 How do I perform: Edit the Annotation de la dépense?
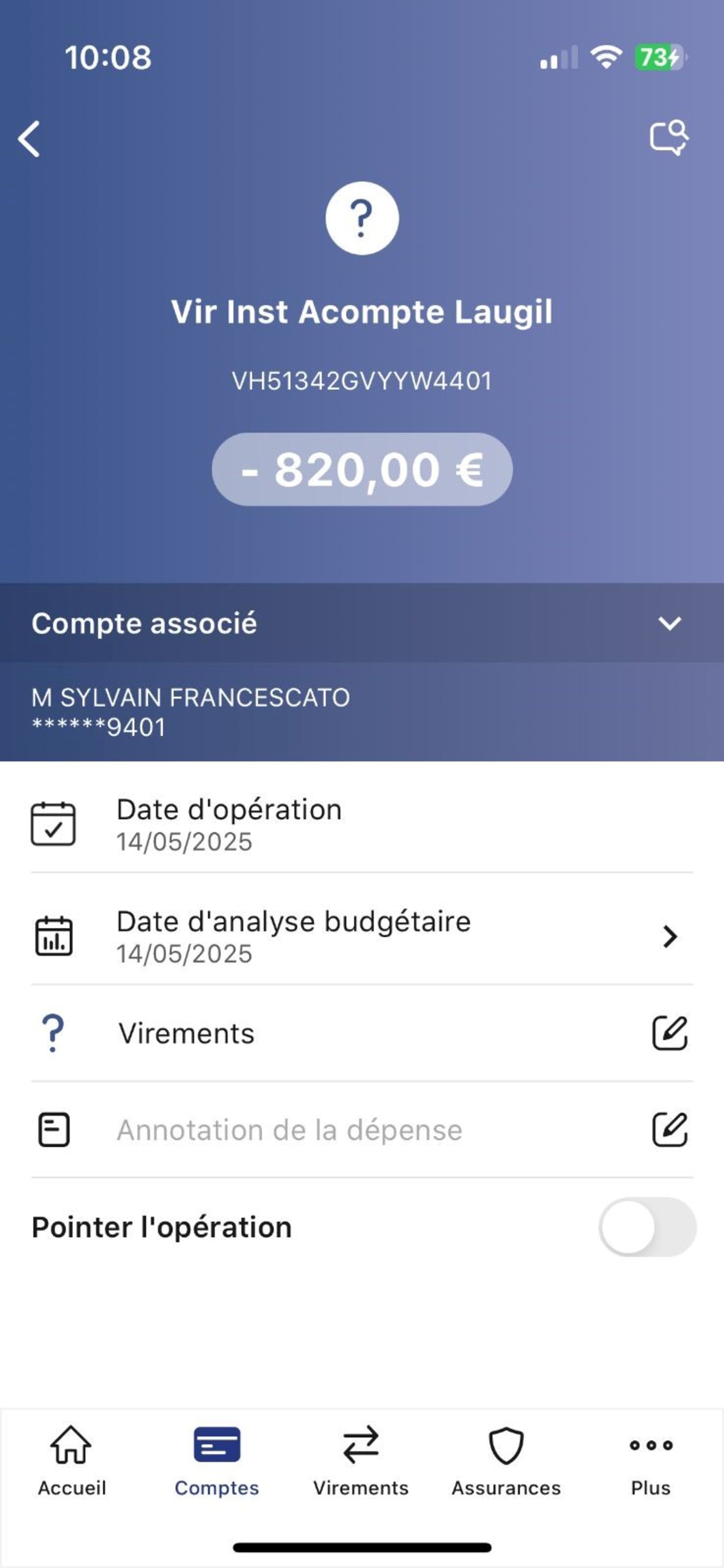pos(669,1130)
